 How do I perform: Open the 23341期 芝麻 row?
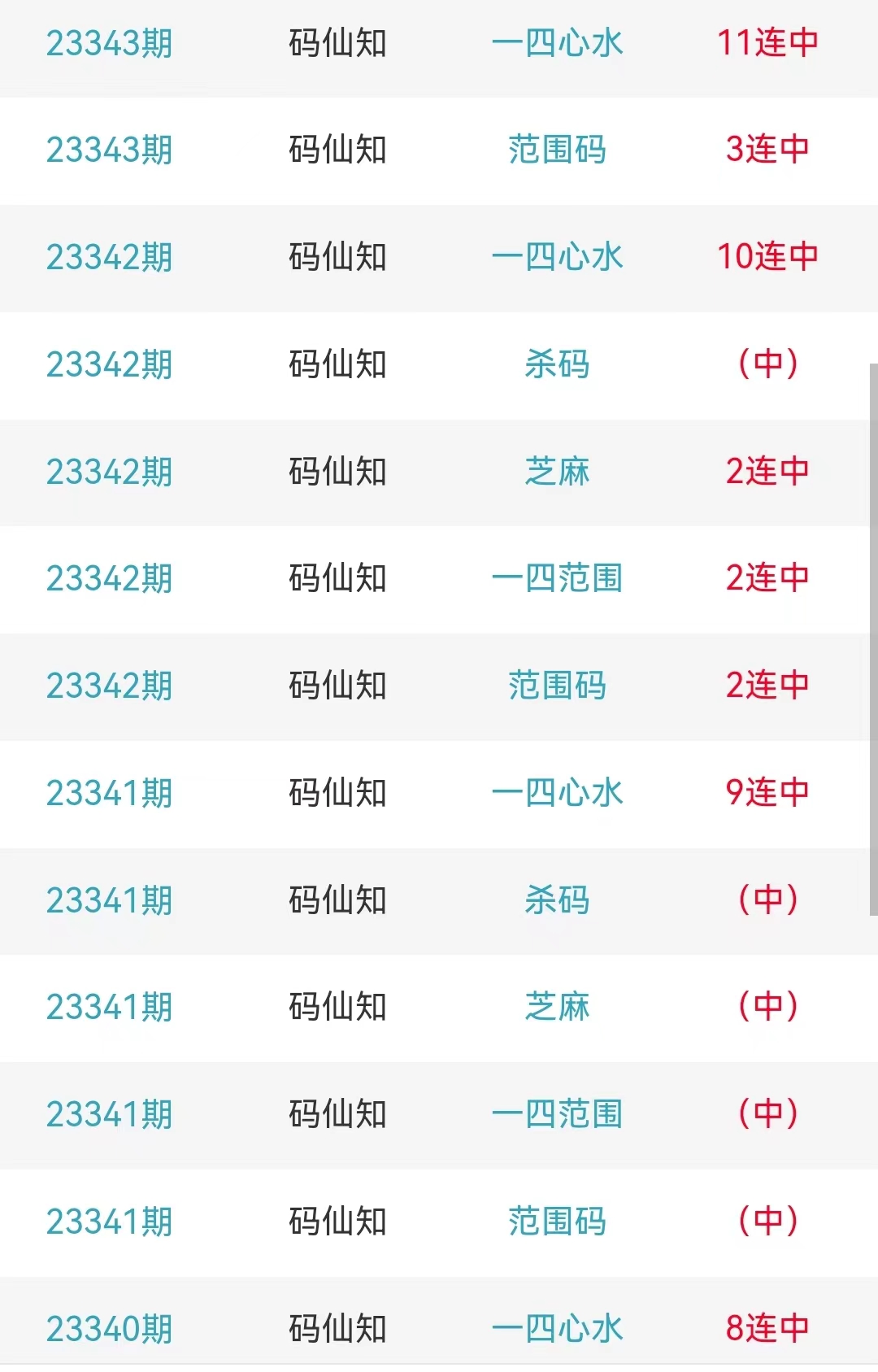point(558,1008)
